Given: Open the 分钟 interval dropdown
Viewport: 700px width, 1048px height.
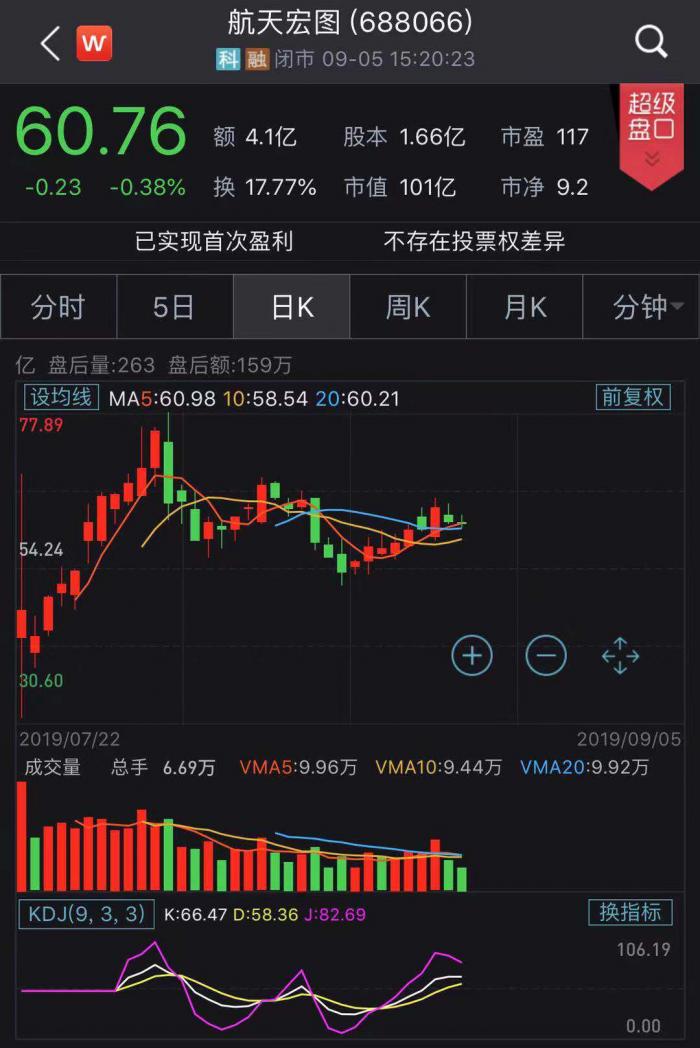Looking at the screenshot, I should coord(641,307).
